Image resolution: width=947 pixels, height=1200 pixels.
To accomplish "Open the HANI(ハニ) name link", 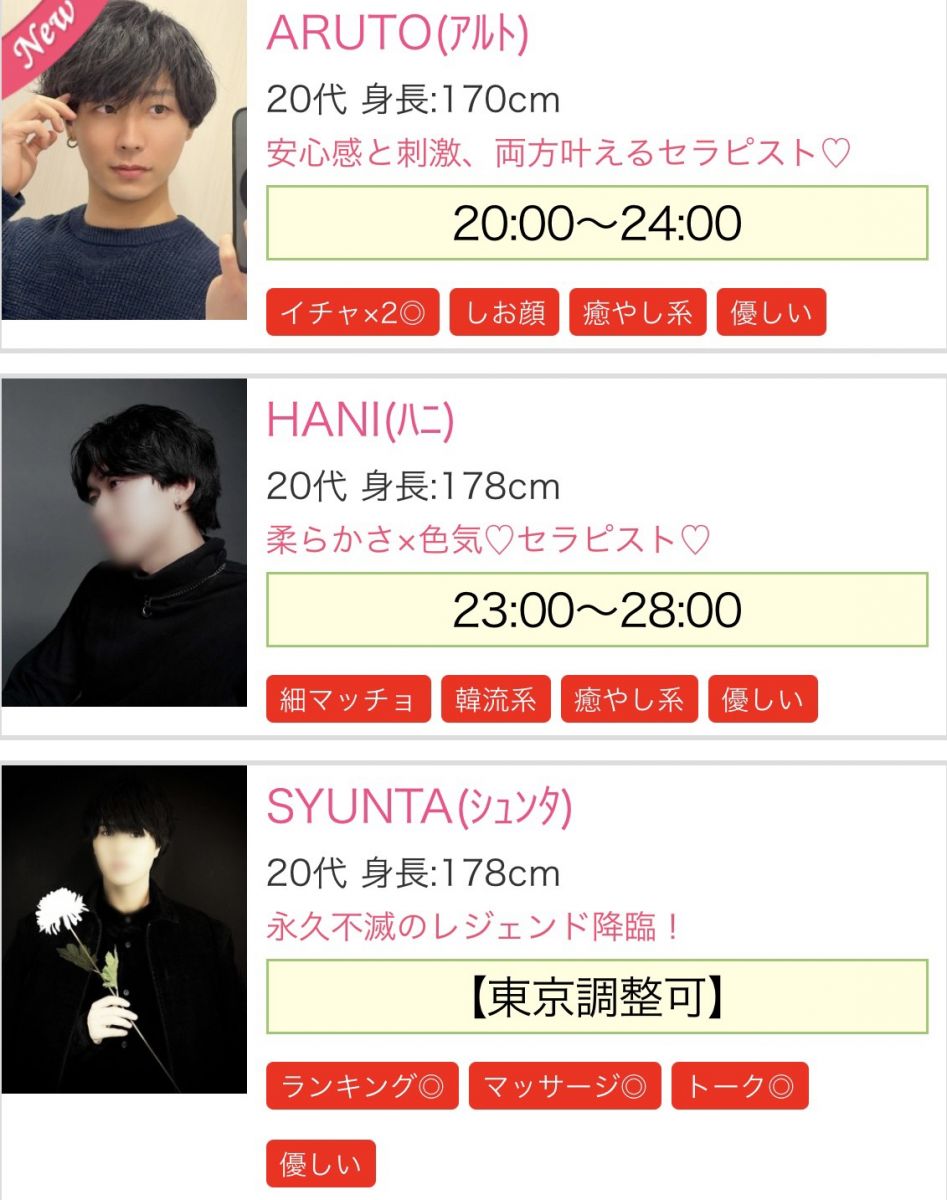I will click(360, 422).
